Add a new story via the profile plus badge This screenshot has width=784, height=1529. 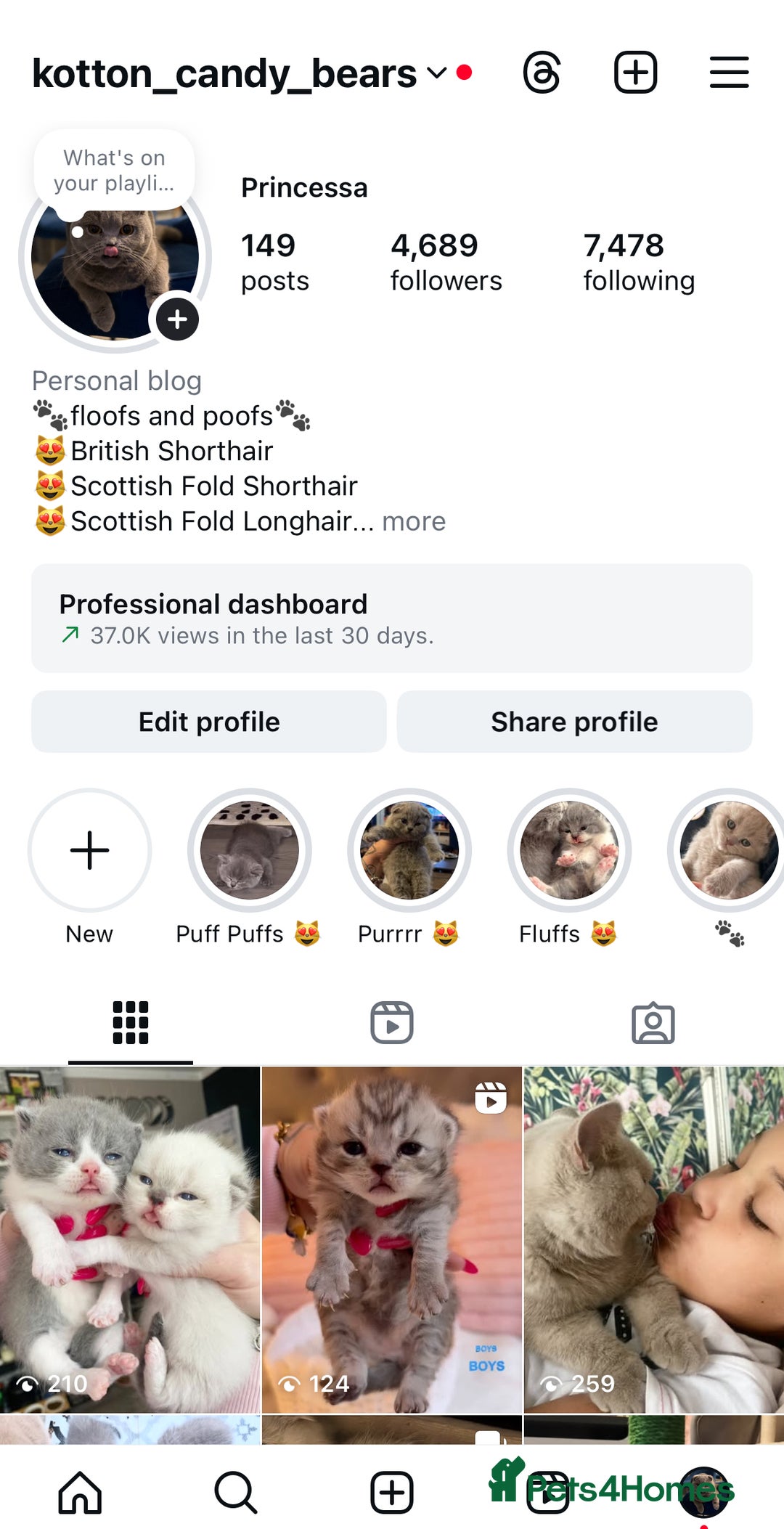point(176,317)
